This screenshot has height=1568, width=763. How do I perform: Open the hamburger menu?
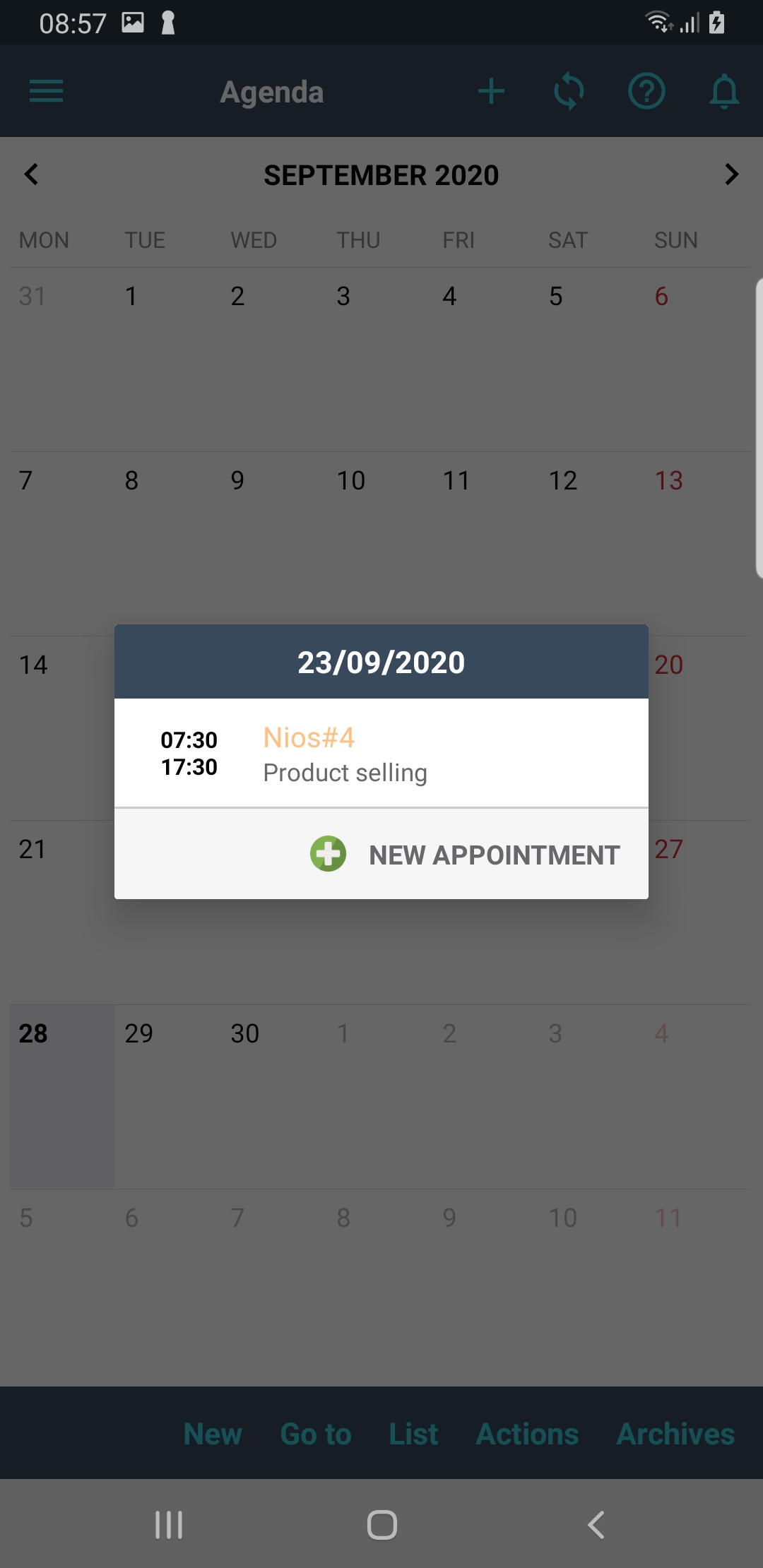47,91
